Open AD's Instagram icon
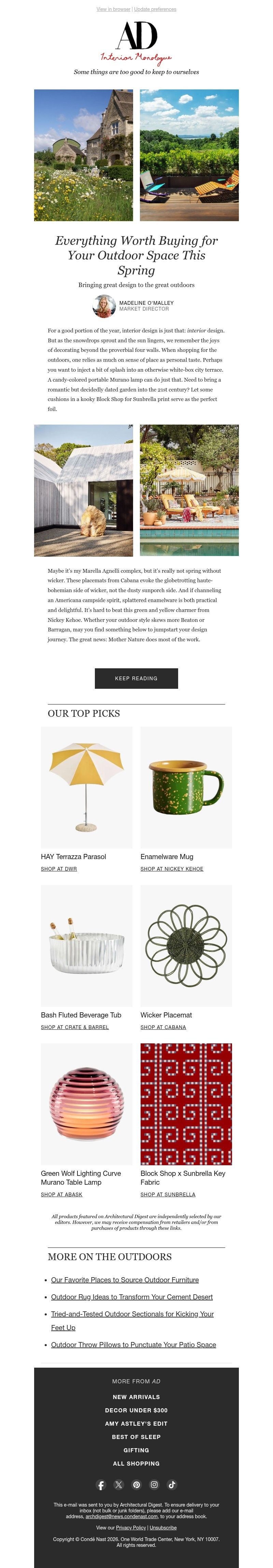This screenshot has height=1568, width=273. (155, 1485)
